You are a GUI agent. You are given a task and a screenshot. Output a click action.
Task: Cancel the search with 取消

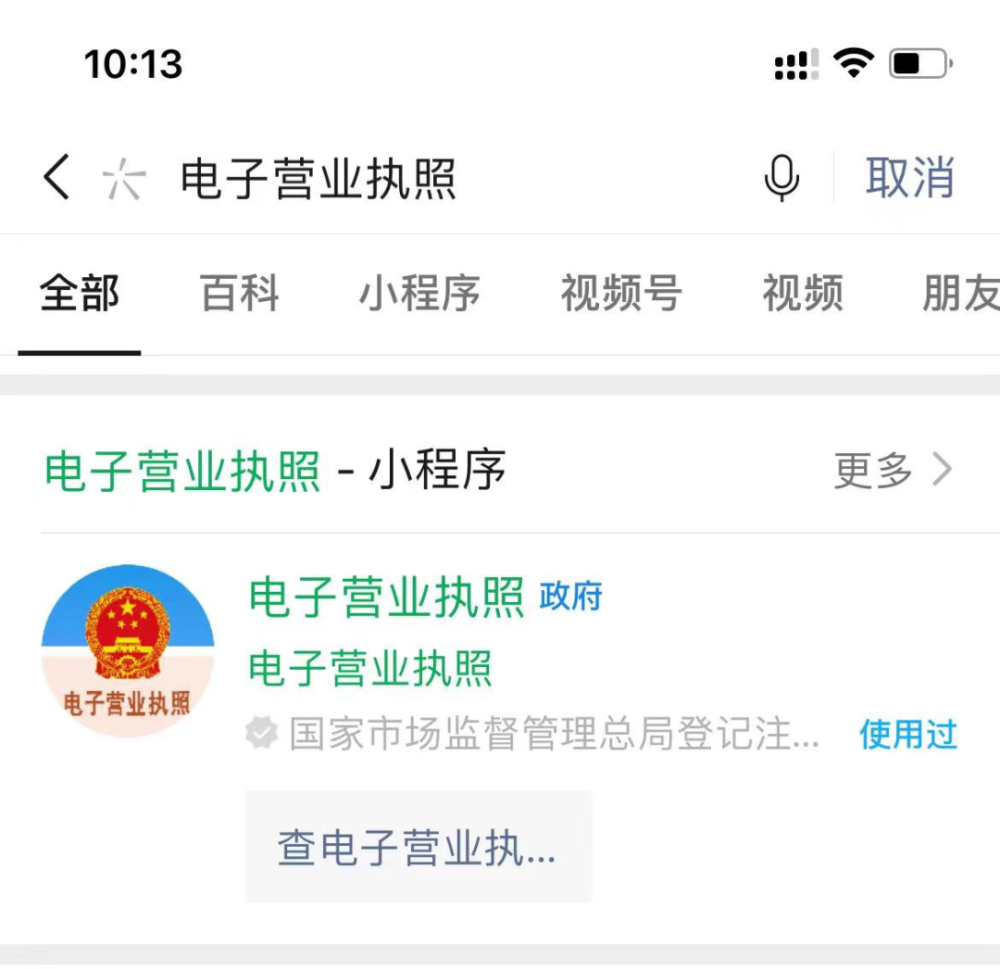click(x=909, y=179)
